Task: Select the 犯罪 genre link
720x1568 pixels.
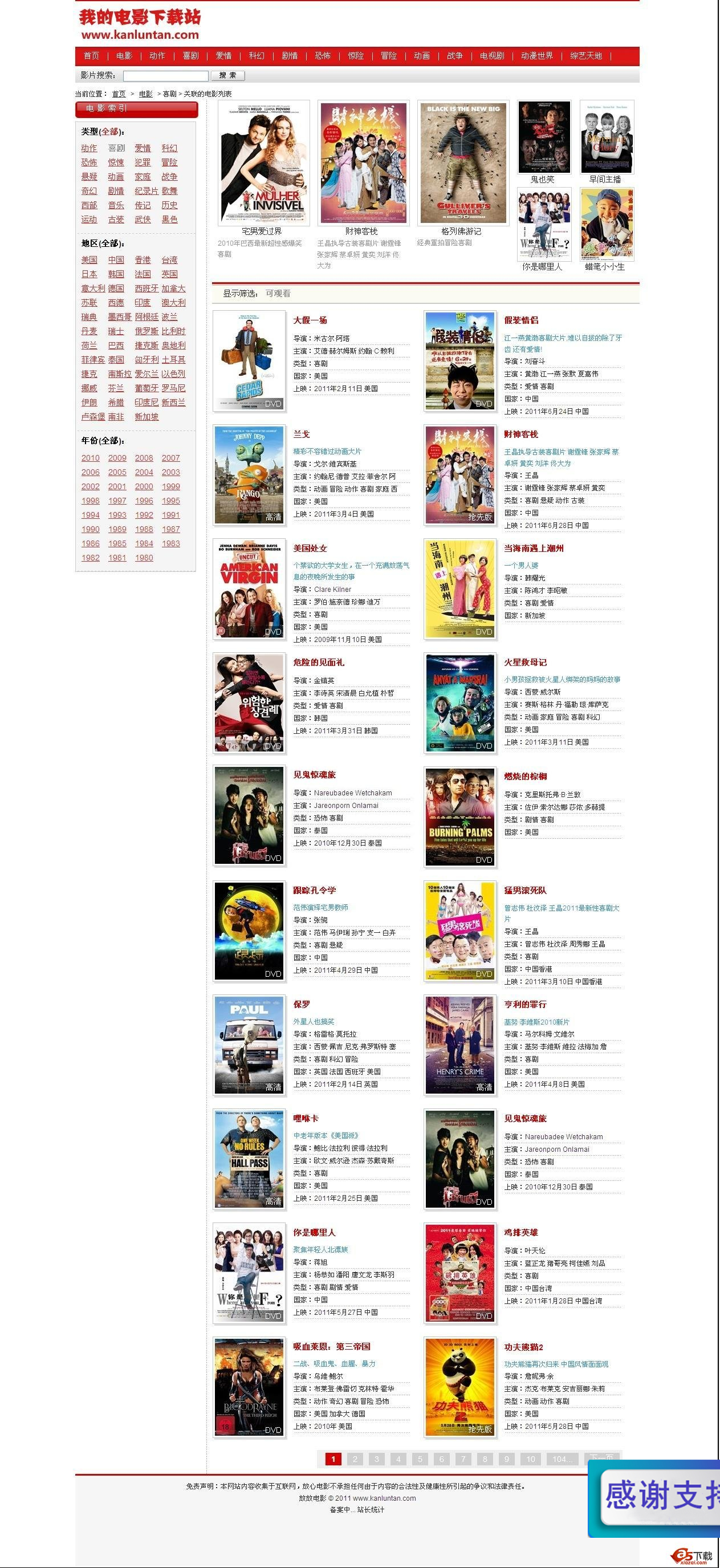Action: 143,163
